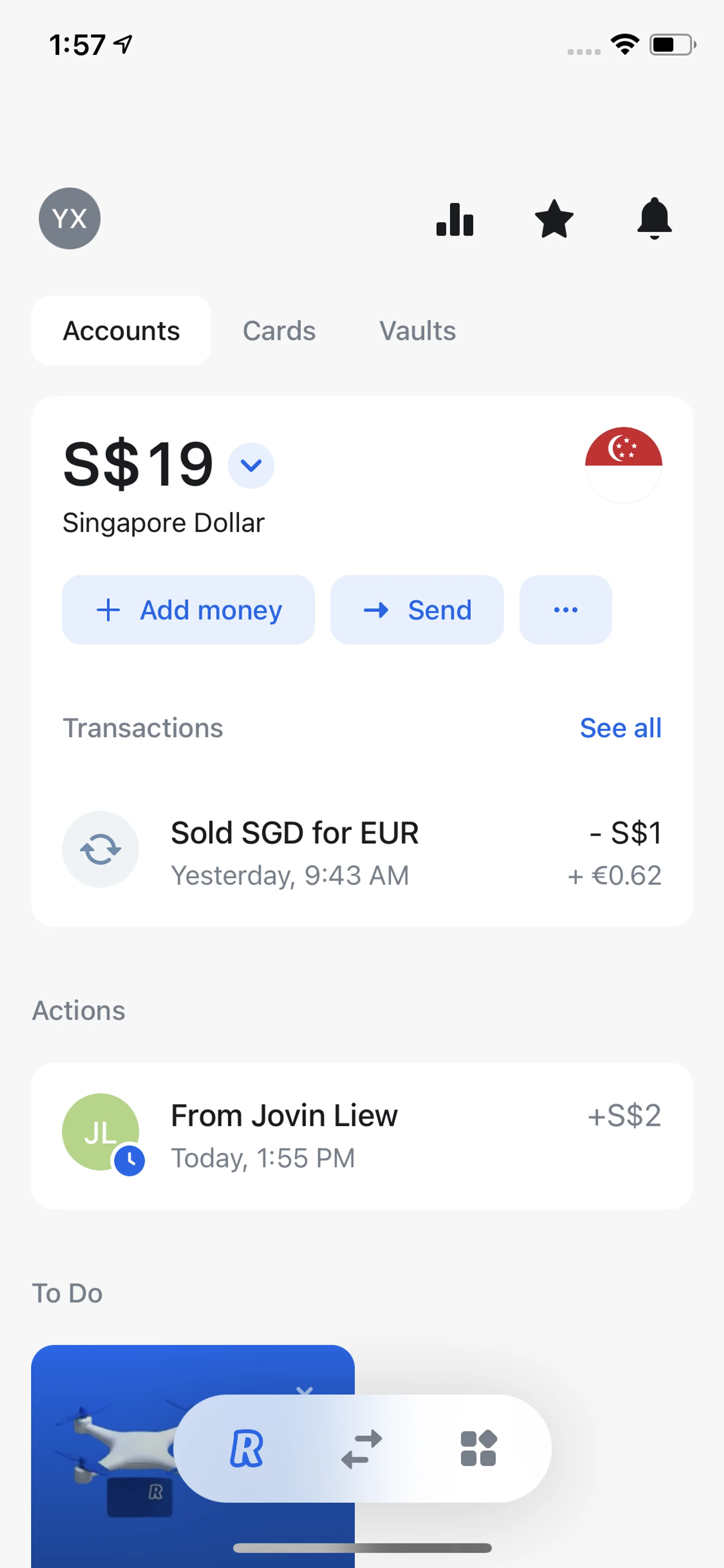724x1568 pixels.
Task: Tap the Send button
Action: click(x=417, y=610)
